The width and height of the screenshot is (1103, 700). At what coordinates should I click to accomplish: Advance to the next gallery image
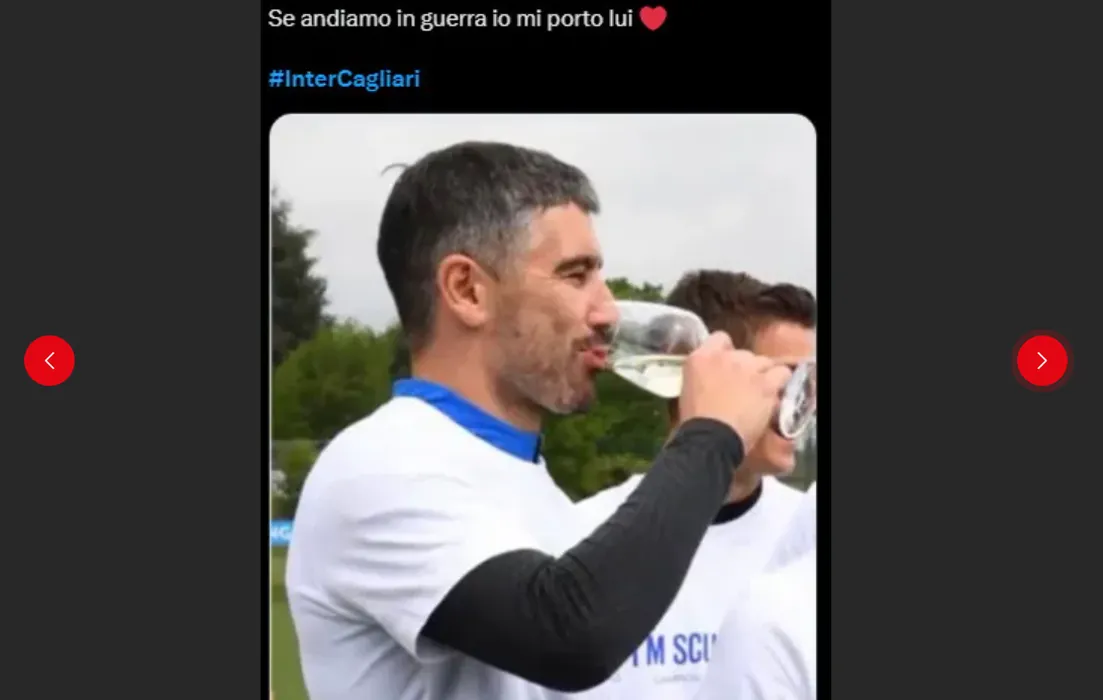[x=1042, y=360]
